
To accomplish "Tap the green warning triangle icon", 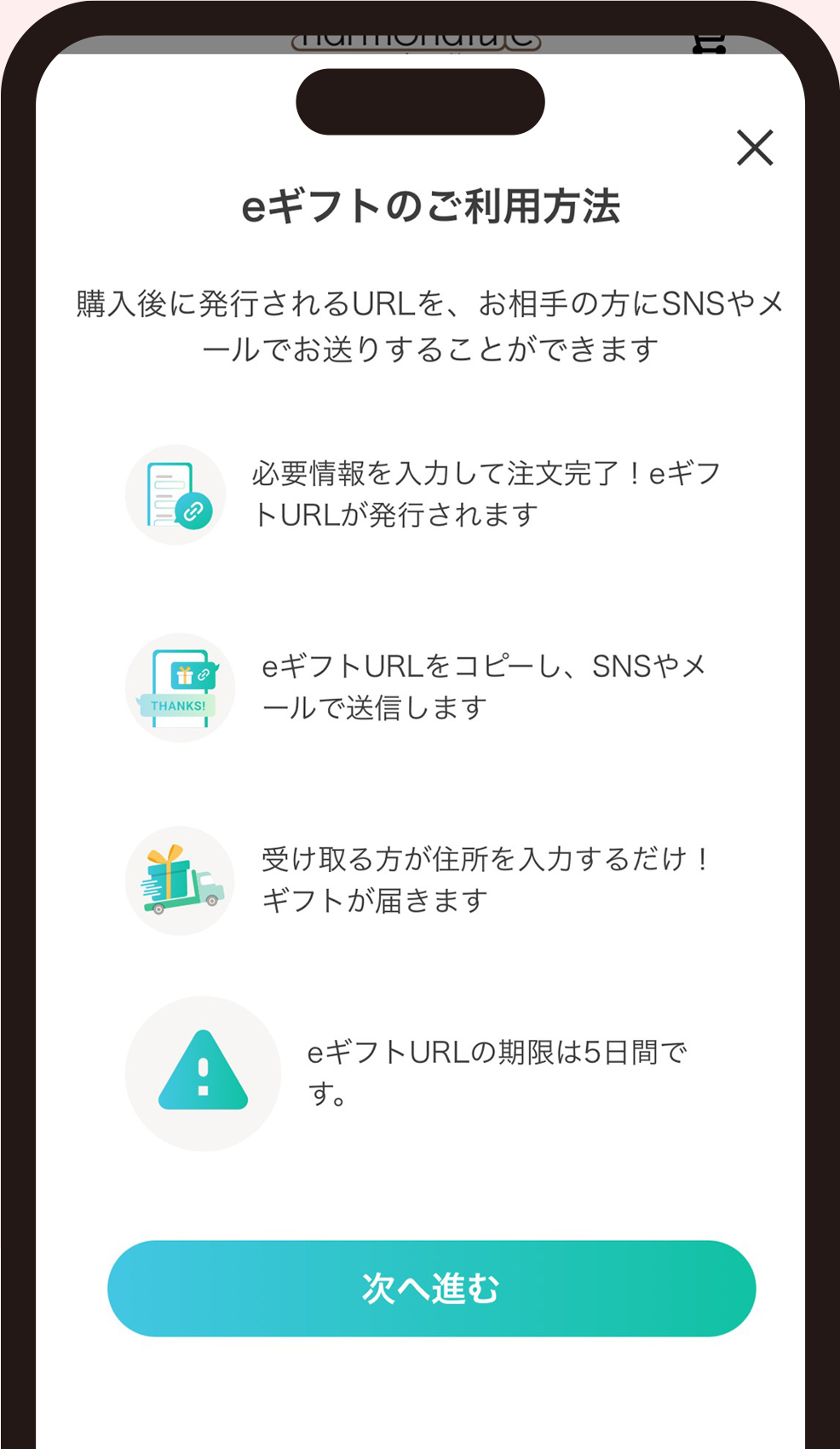I will click(x=203, y=1072).
